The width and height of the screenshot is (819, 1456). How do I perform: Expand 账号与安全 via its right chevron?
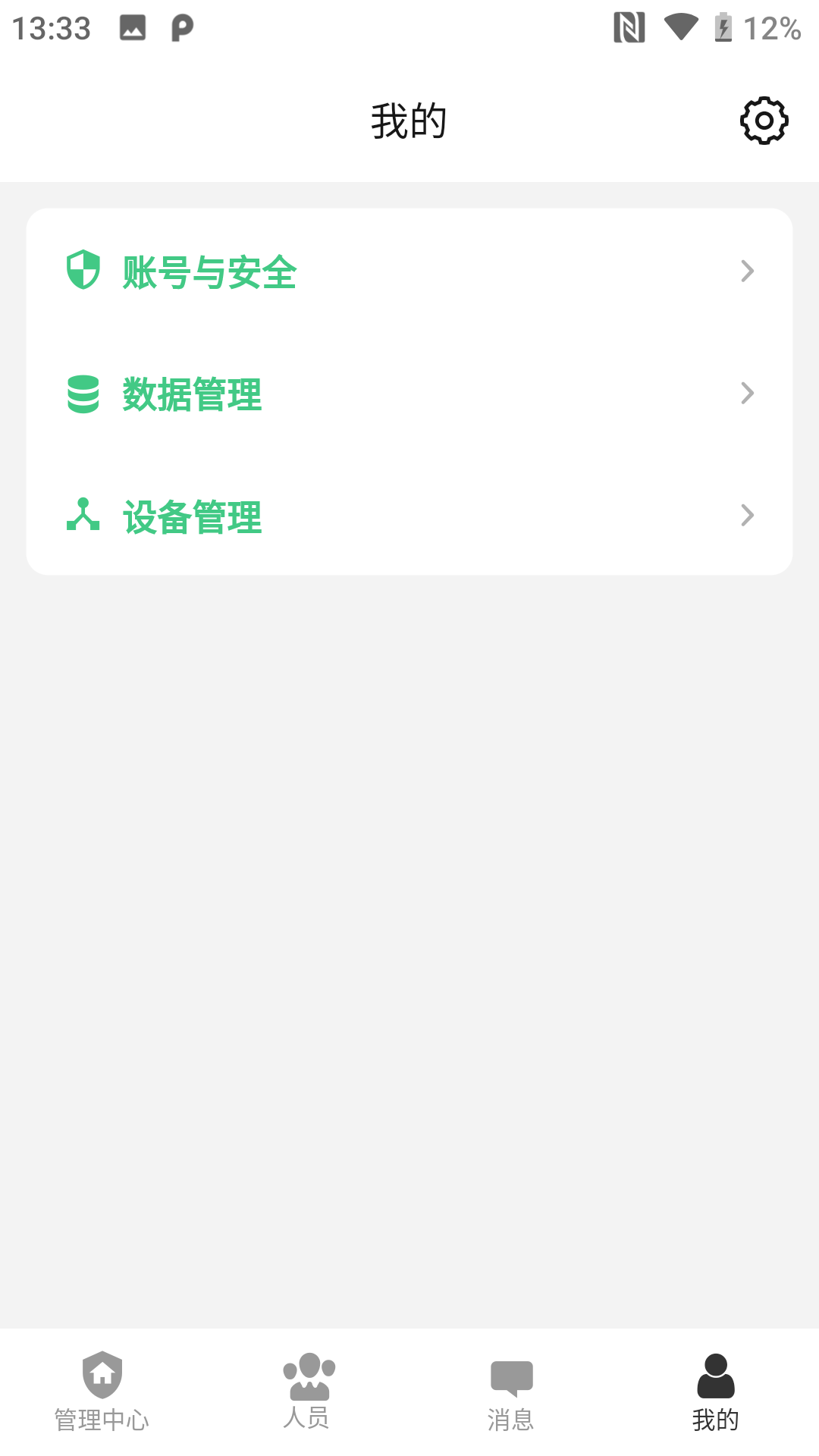pos(748,271)
